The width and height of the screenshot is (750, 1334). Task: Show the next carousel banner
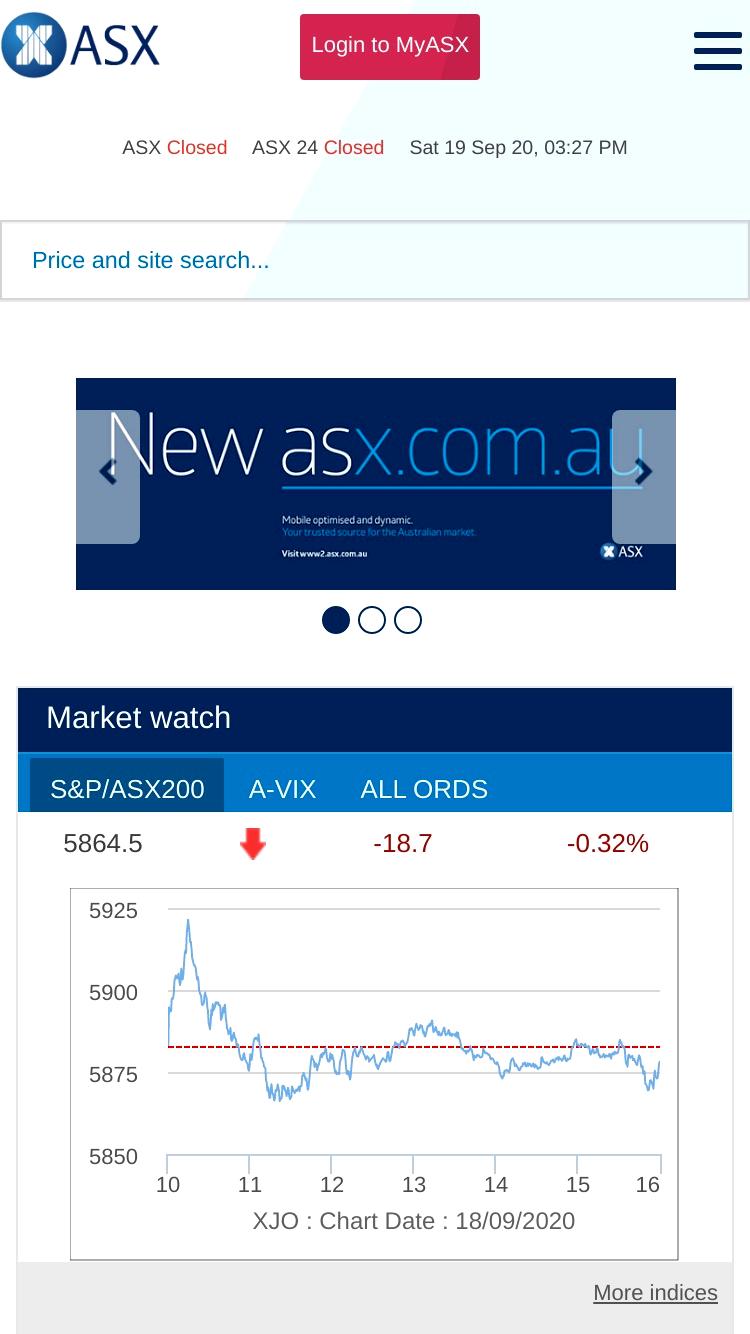click(x=644, y=476)
